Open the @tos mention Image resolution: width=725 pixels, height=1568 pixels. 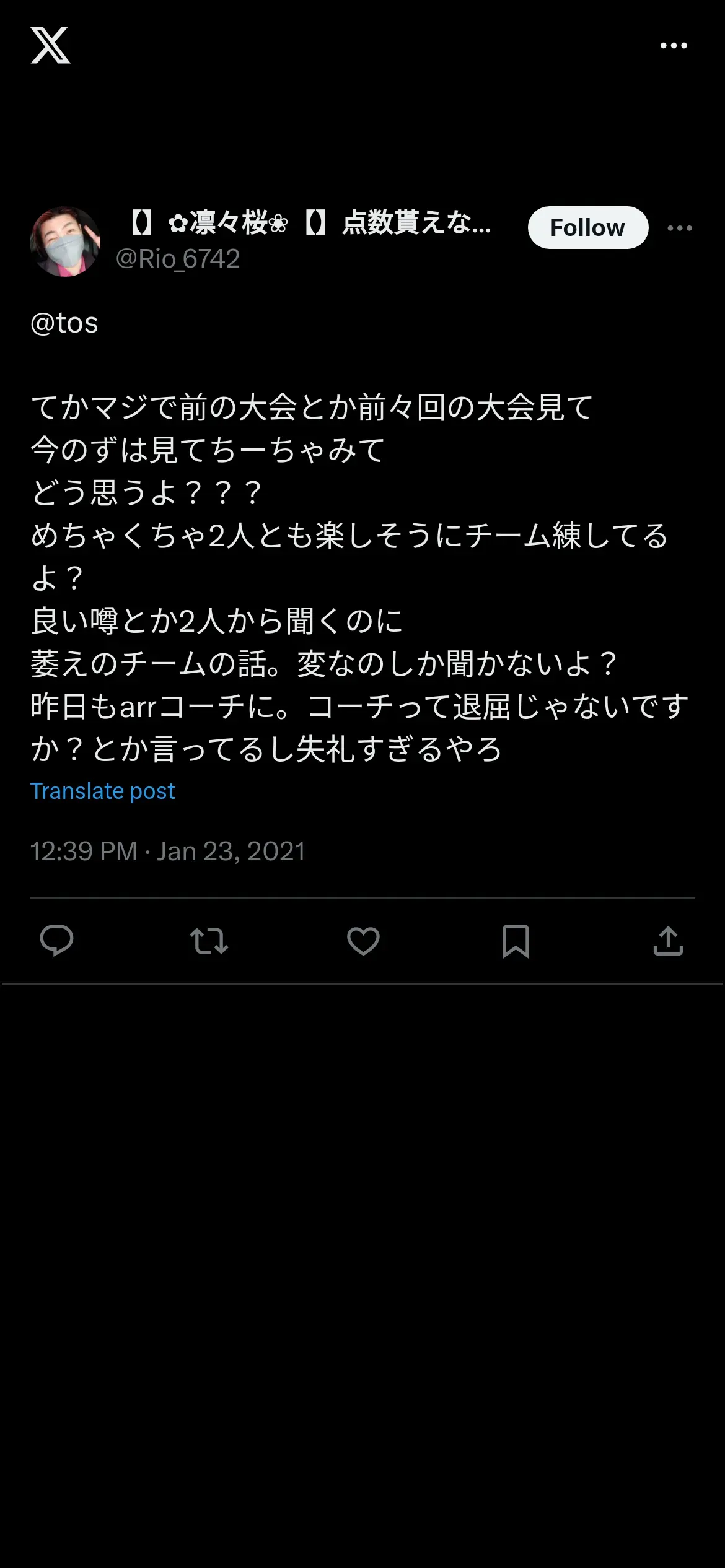pos(64,323)
